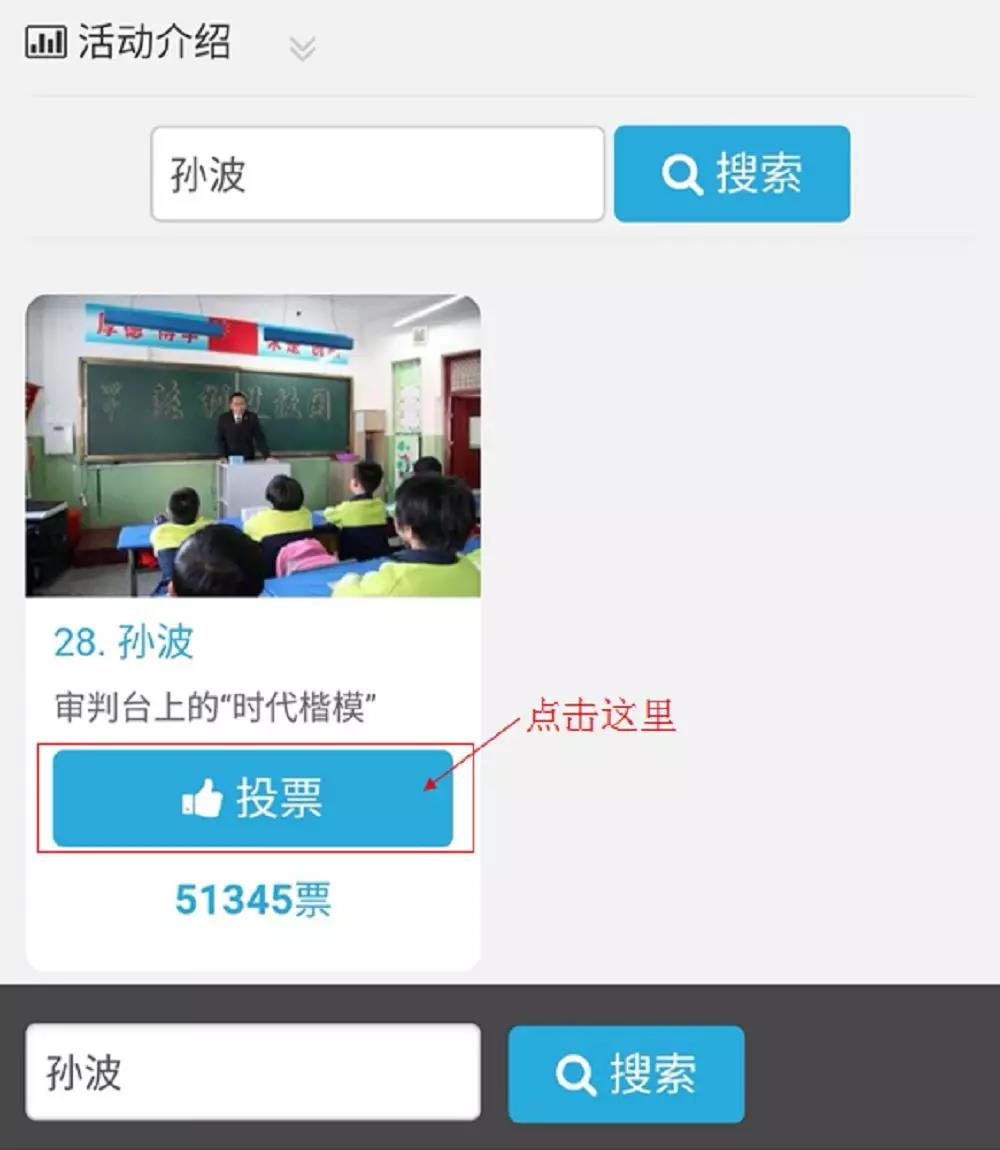Open the classroom photo of candidate 孙波
Image resolution: width=1000 pixels, height=1150 pixels.
253,446
